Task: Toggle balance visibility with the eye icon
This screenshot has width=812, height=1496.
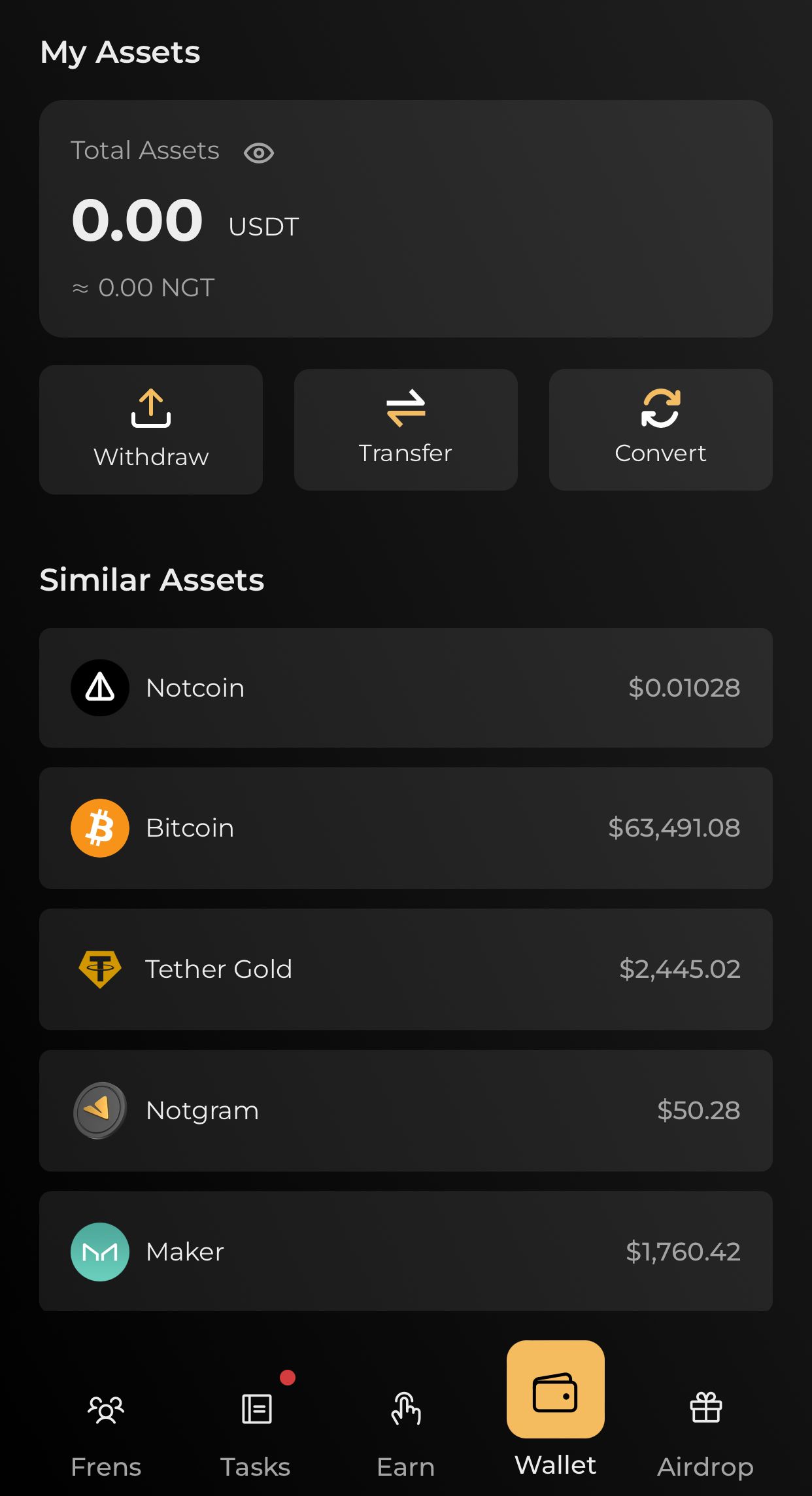Action: pos(258,152)
